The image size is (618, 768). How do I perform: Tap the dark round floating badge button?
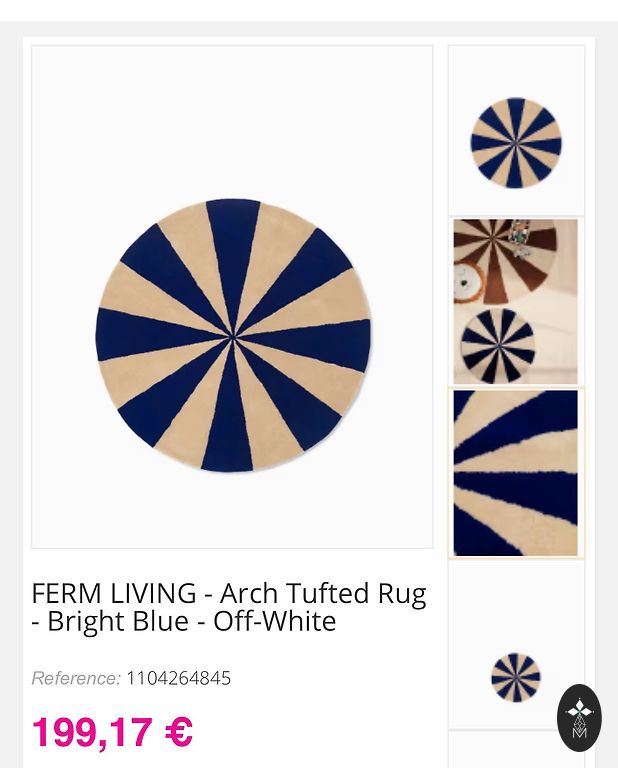[579, 718]
